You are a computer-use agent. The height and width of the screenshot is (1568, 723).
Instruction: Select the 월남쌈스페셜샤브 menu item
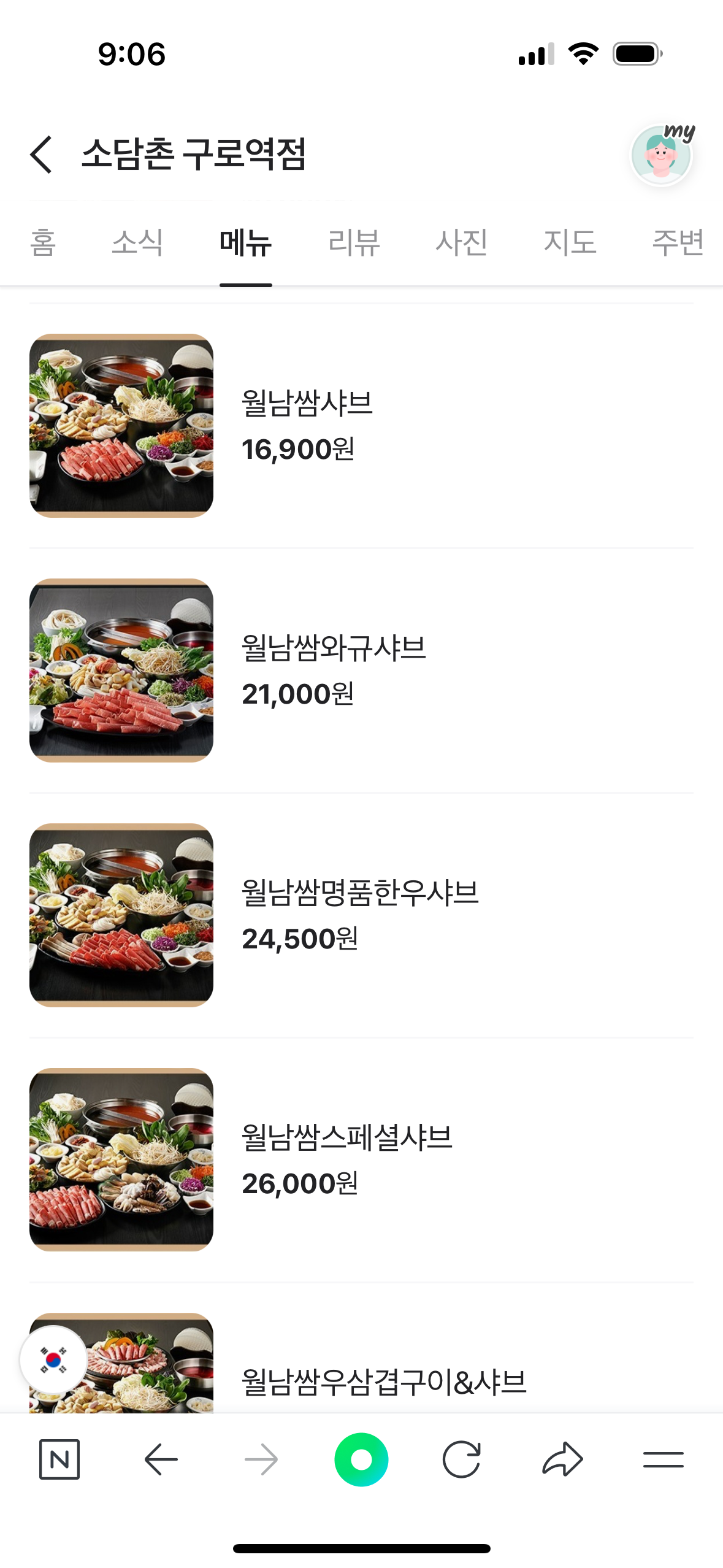tap(347, 1138)
